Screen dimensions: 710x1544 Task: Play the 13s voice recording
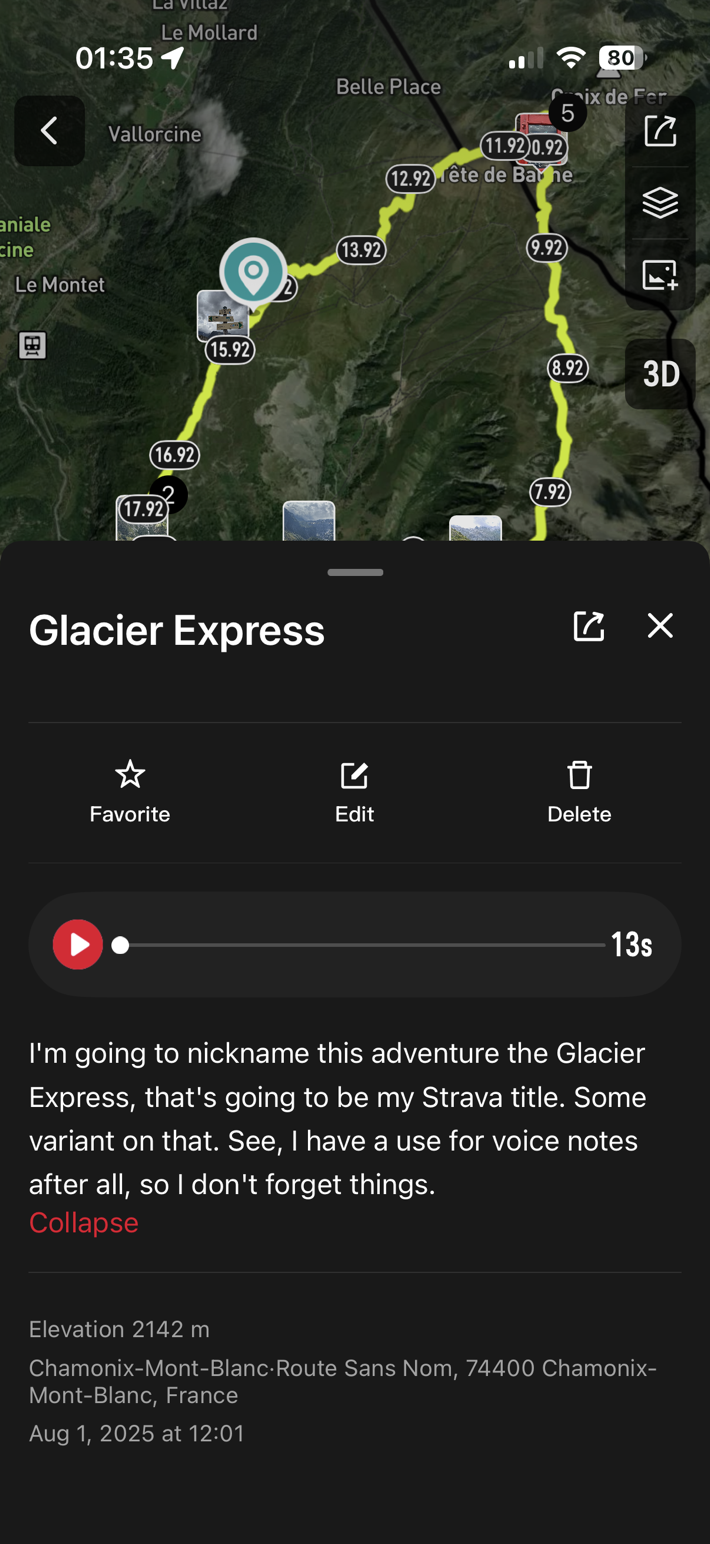[78, 945]
